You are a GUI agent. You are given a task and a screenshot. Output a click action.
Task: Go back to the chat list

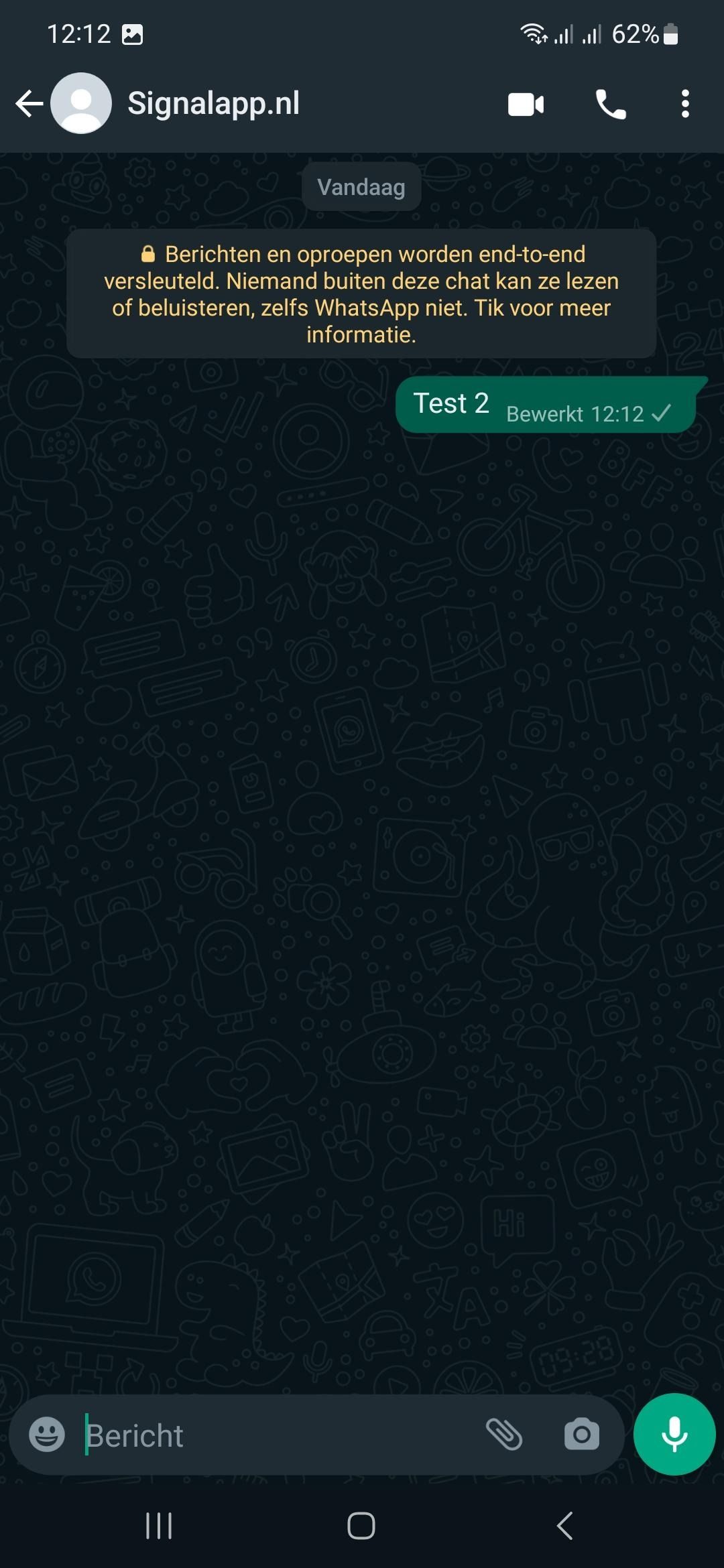[29, 104]
